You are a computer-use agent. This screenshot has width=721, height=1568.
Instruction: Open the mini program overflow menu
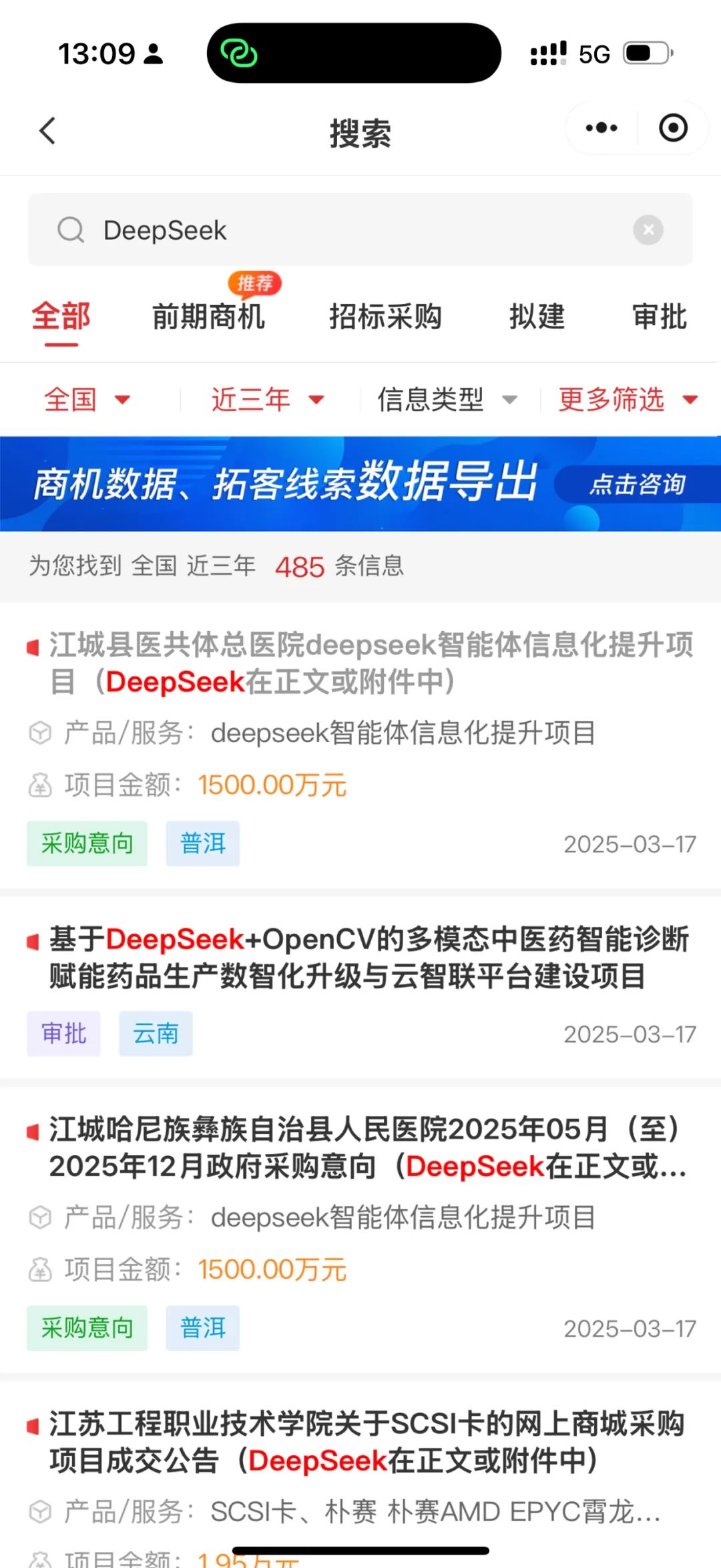point(602,128)
